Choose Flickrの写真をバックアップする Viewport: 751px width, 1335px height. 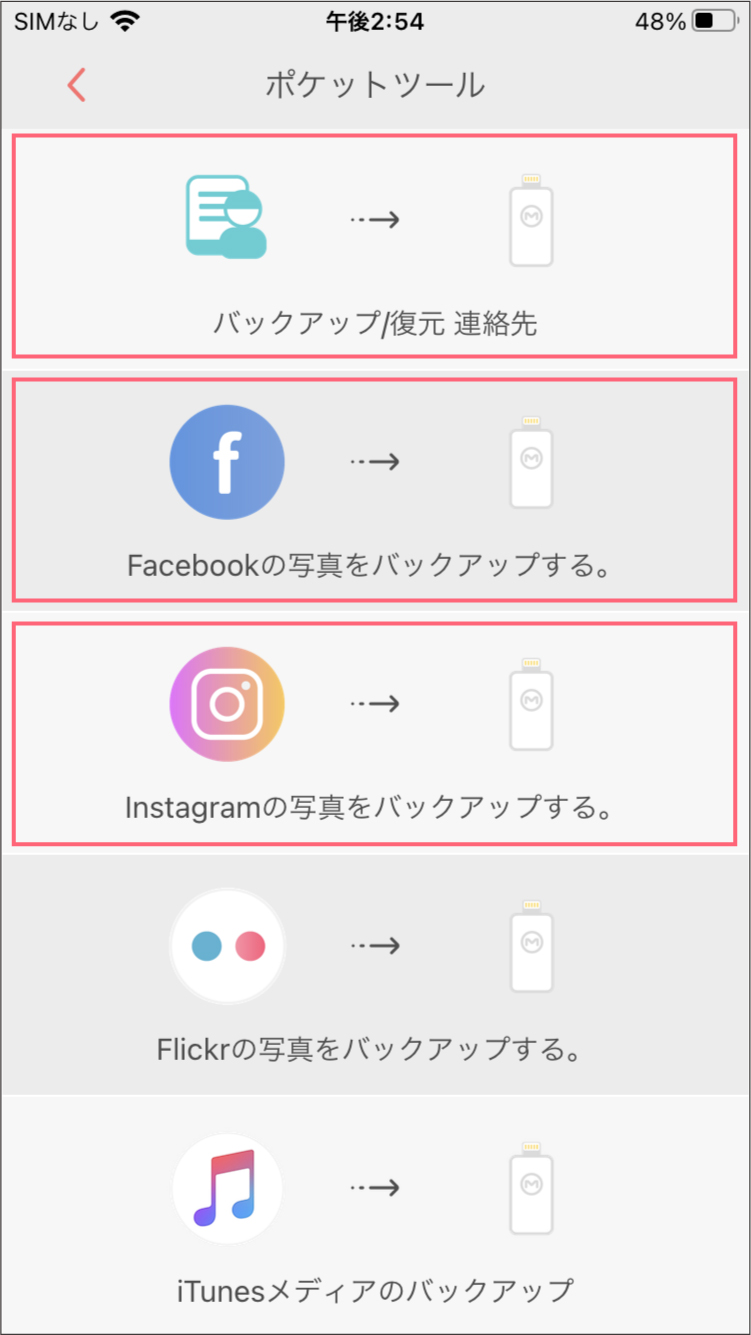click(375, 975)
